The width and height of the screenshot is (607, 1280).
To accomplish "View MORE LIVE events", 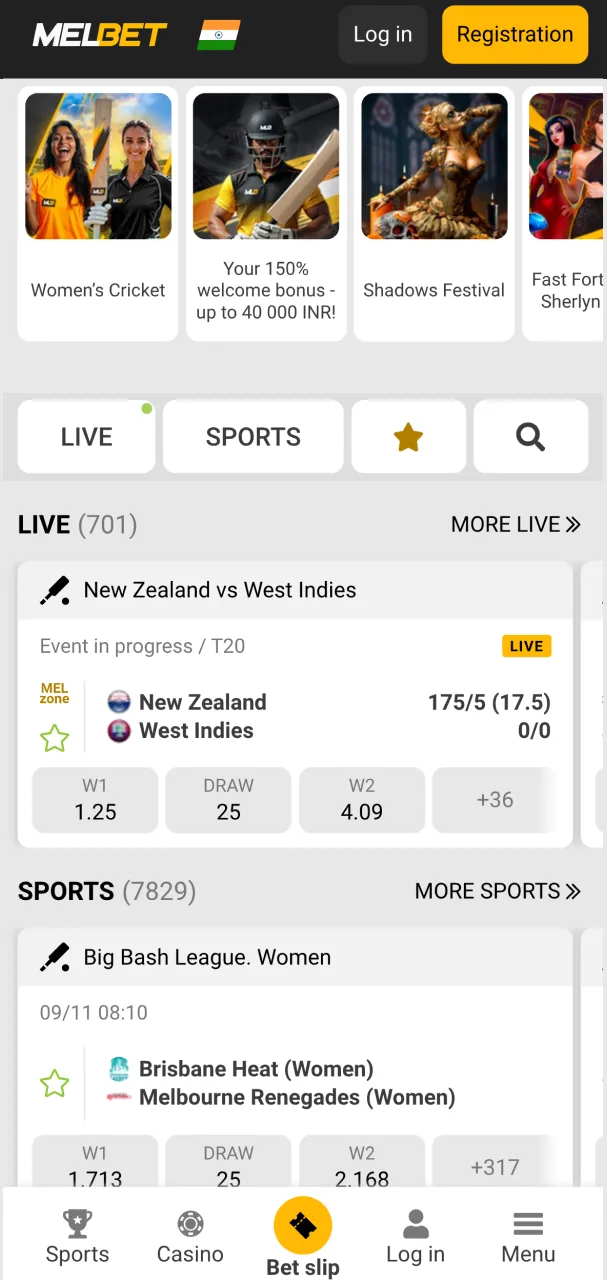I will [x=515, y=524].
